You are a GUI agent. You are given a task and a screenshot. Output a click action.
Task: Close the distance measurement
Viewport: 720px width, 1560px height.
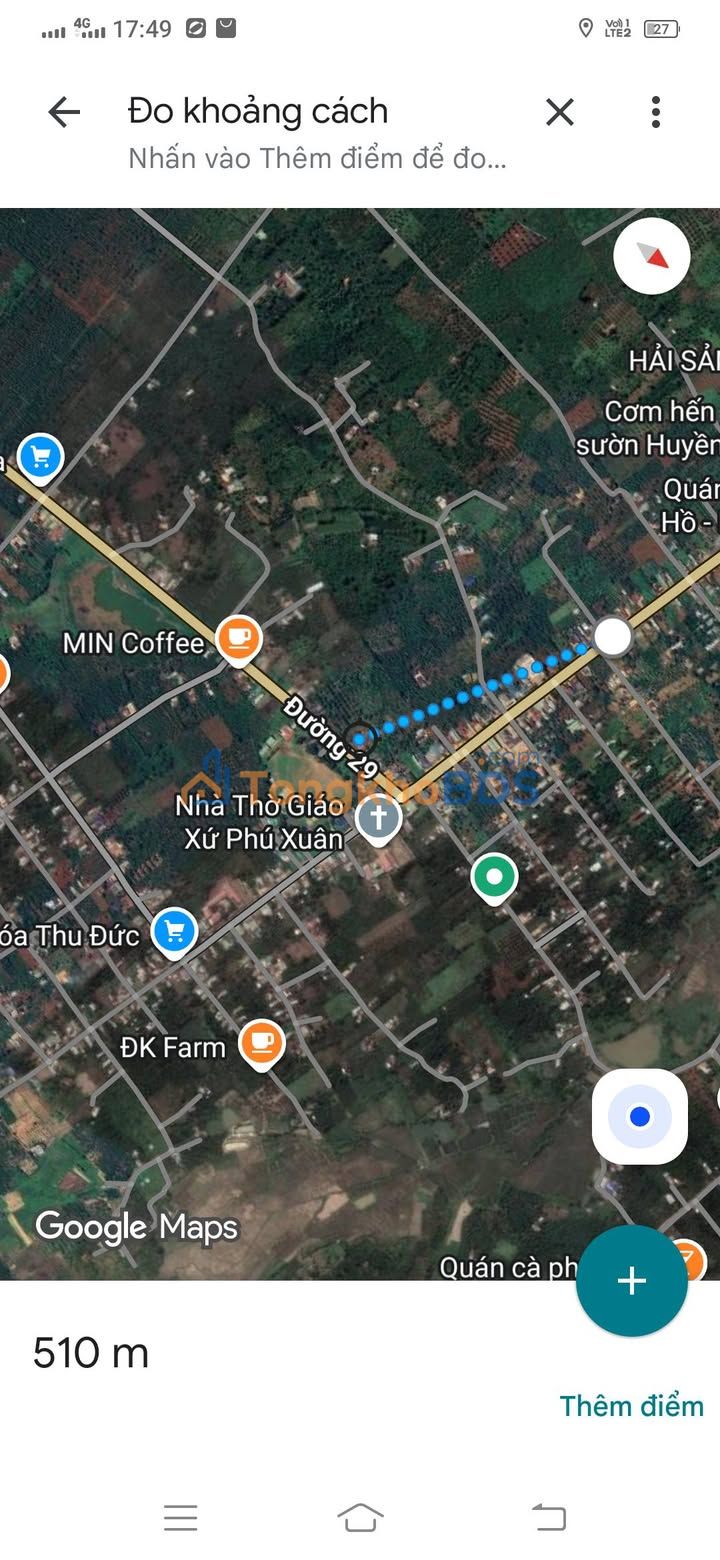560,112
